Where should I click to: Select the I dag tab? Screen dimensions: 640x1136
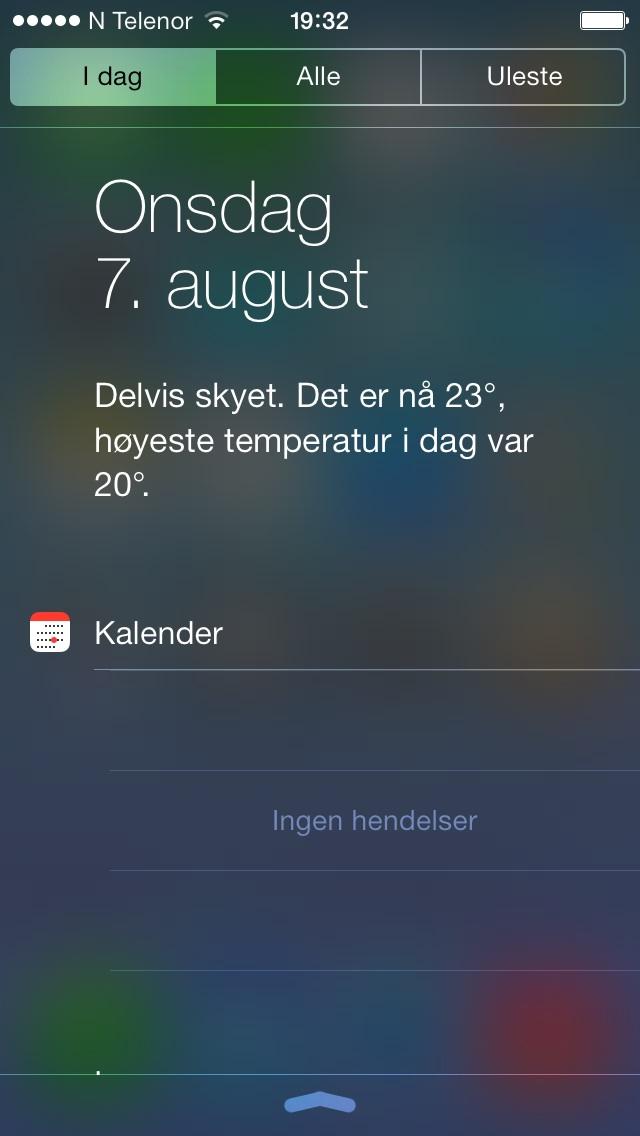(113, 77)
